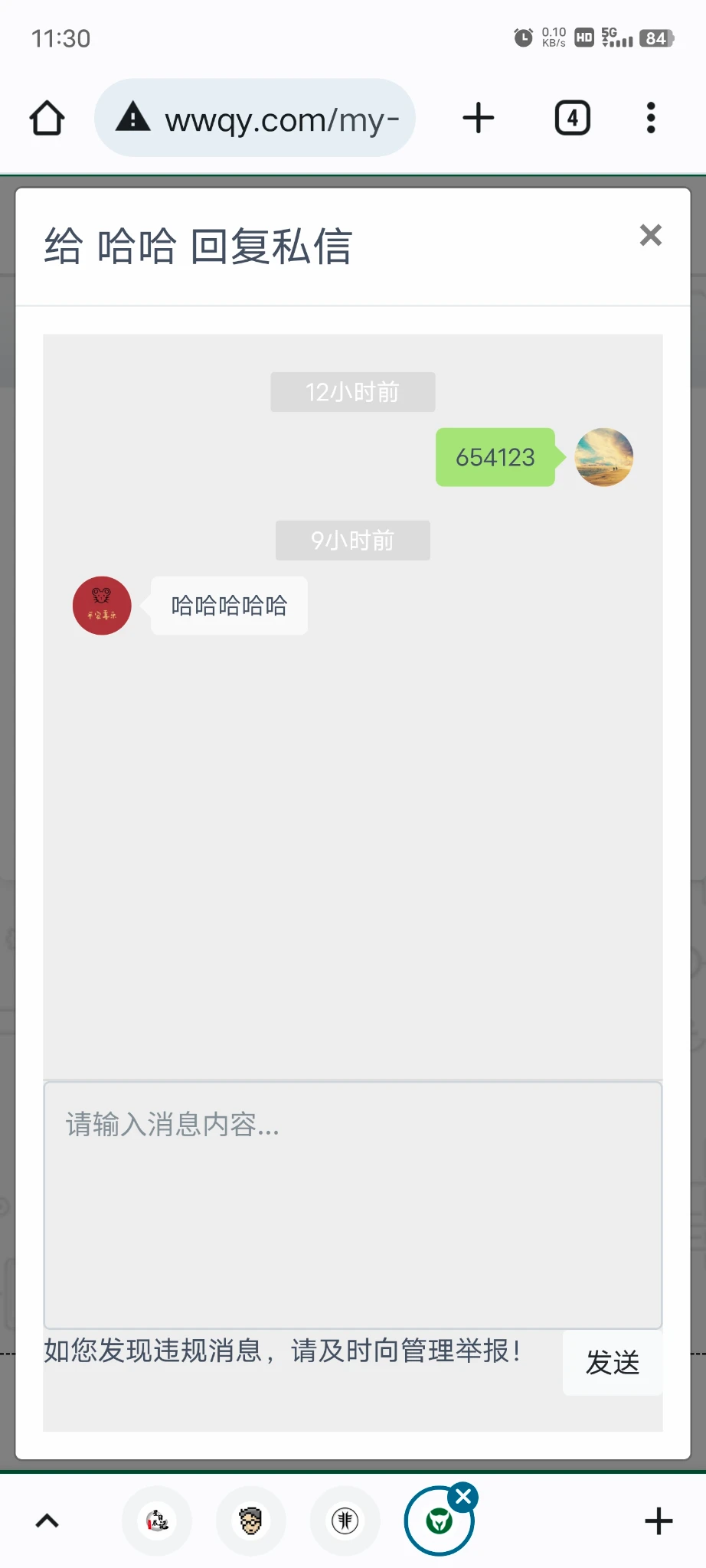706x1568 pixels.
Task: Open the tab switcher showing 4
Action: pyautogui.click(x=572, y=118)
